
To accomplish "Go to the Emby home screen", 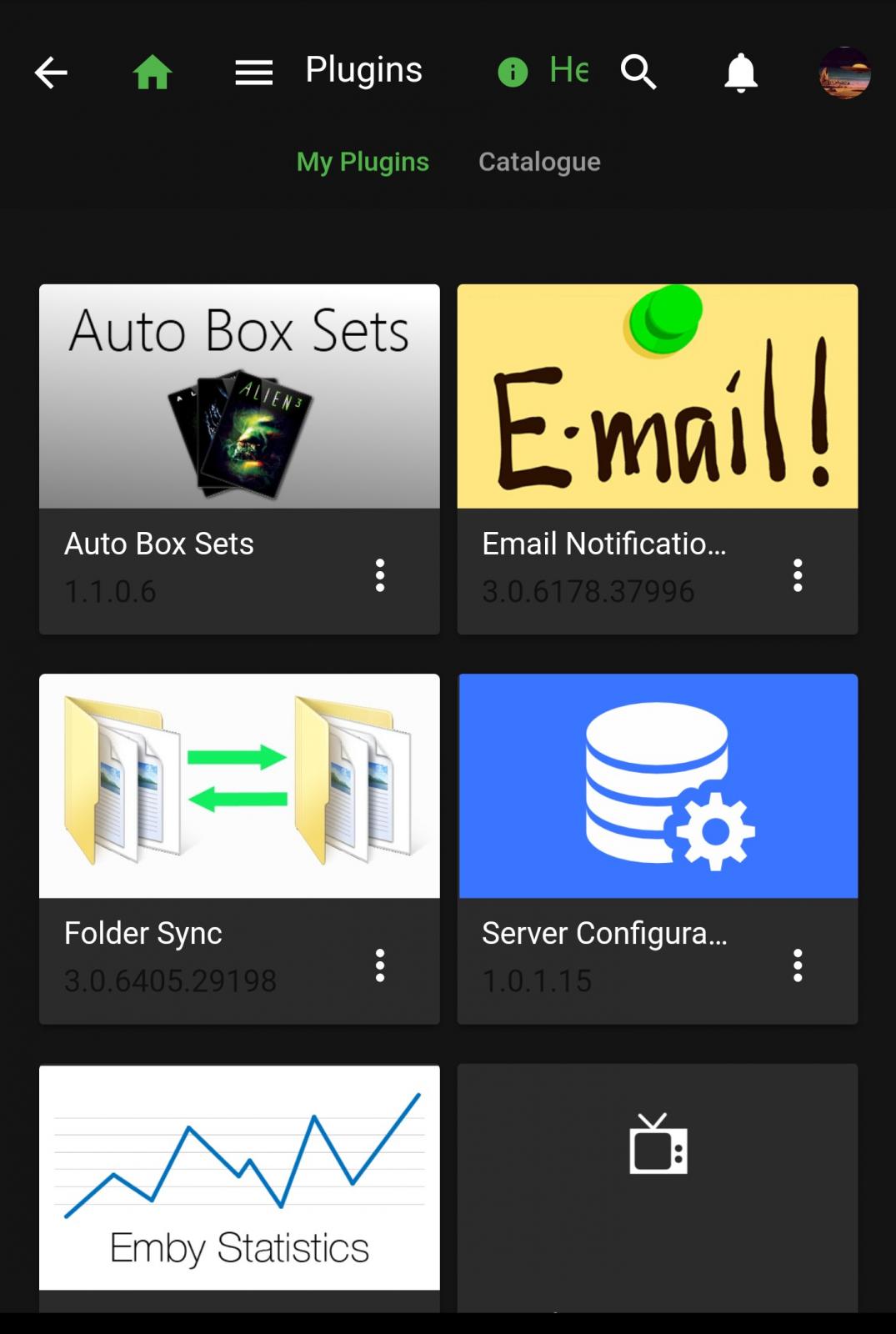I will pyautogui.click(x=153, y=73).
